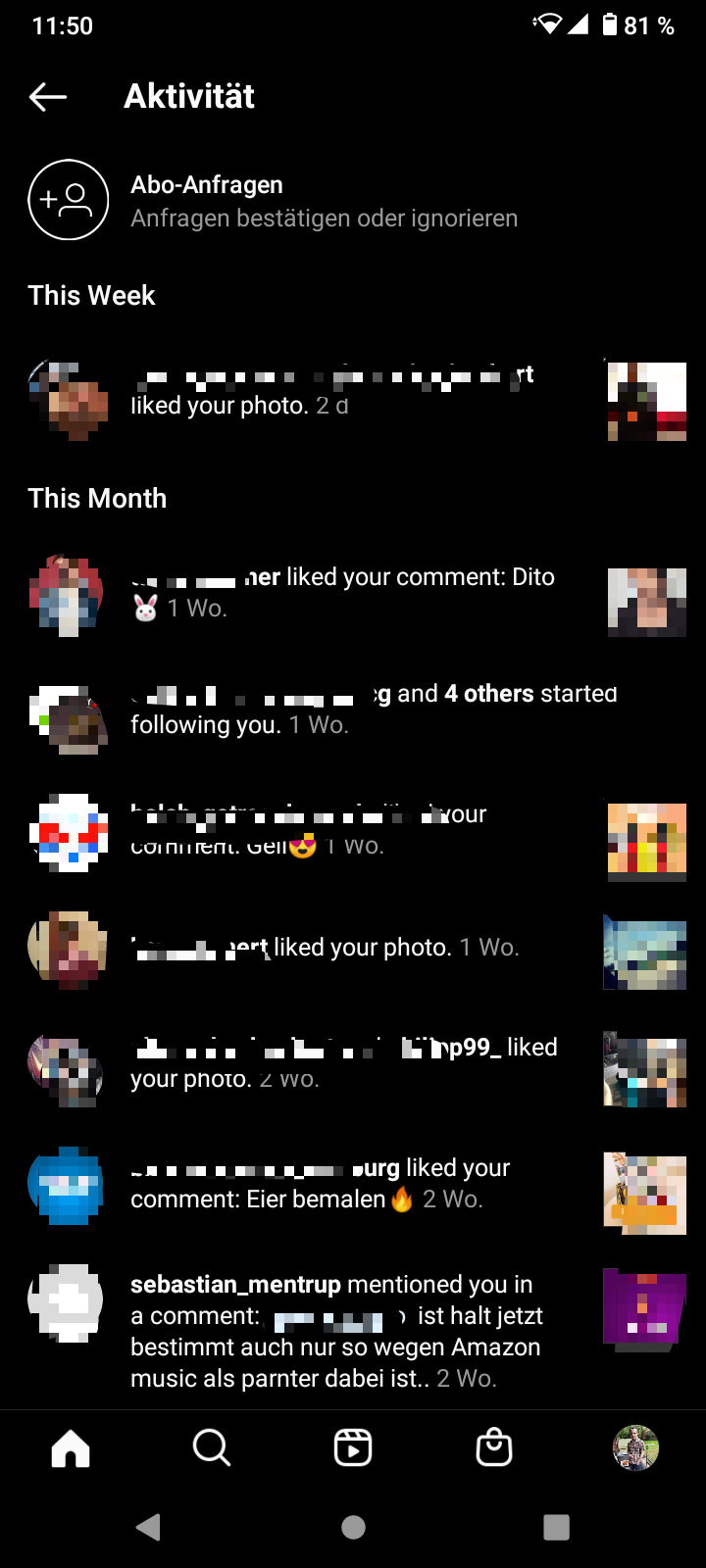View the '4 others started following you' notification
This screenshot has height=1568, width=706.
(x=373, y=709)
